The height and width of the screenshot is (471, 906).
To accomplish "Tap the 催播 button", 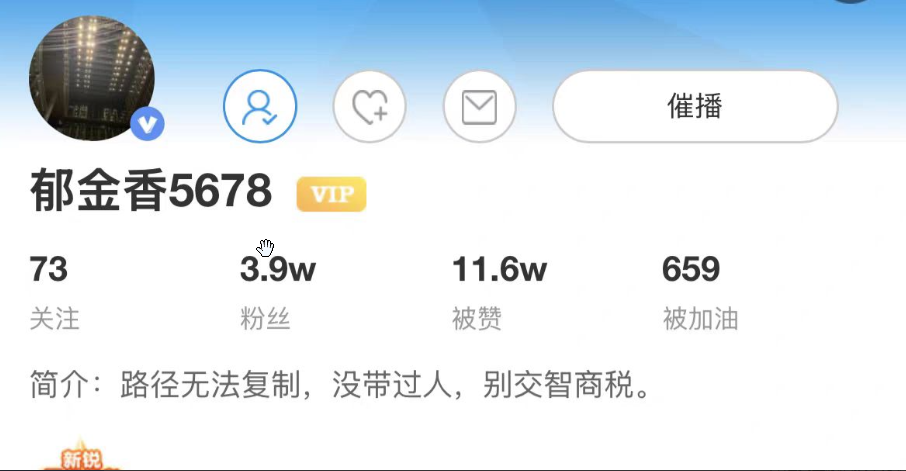I will pos(694,106).
